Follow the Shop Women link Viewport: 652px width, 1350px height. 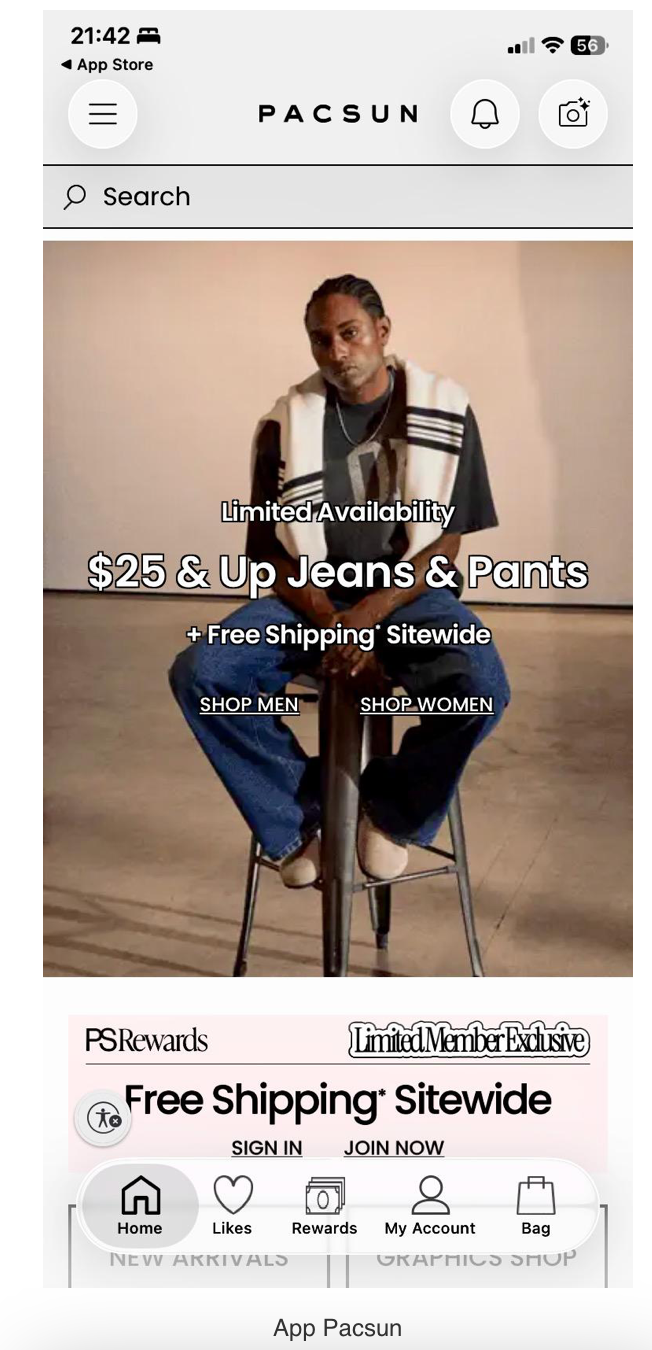(427, 705)
